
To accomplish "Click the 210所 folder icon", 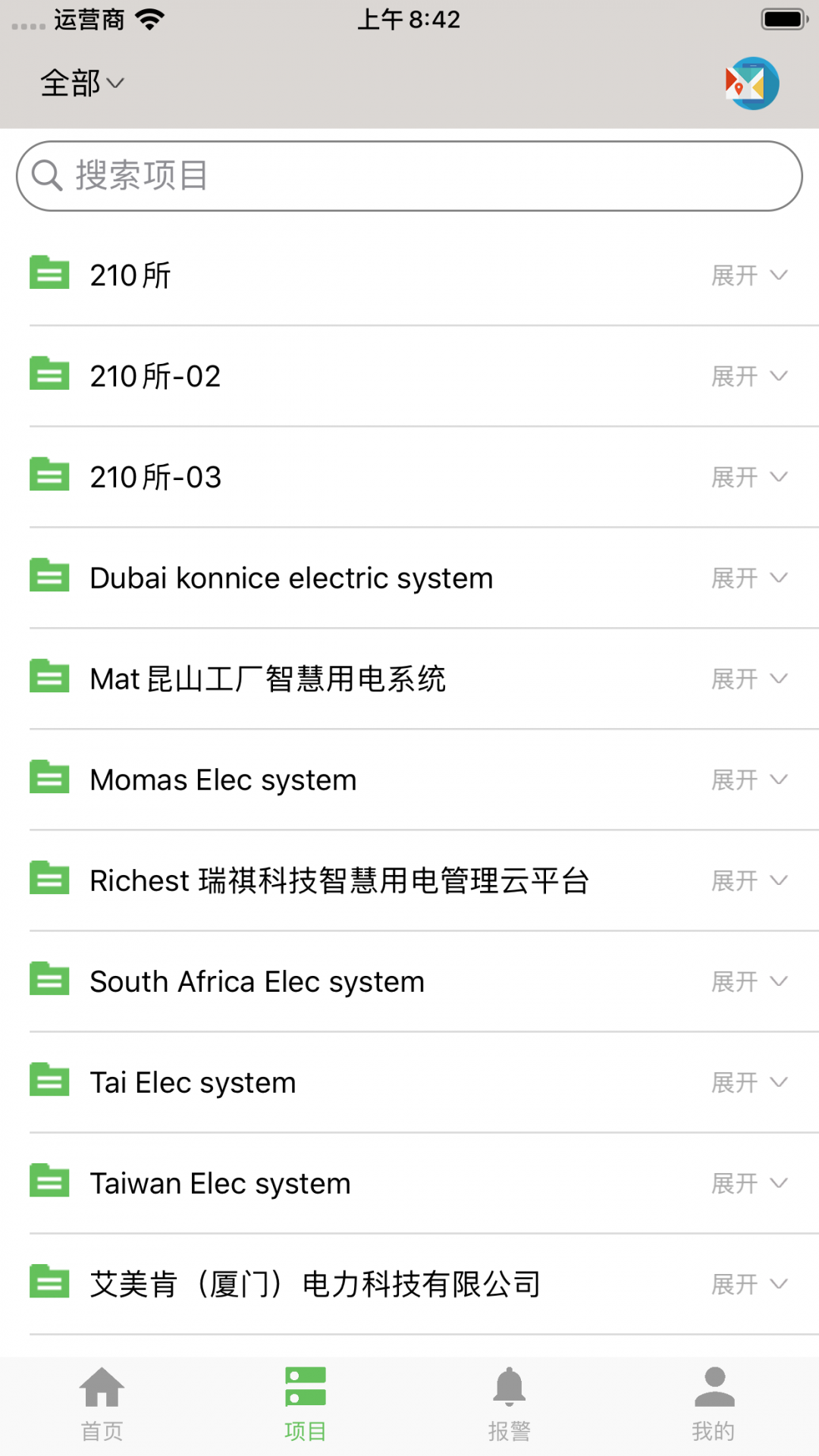I will click(49, 274).
